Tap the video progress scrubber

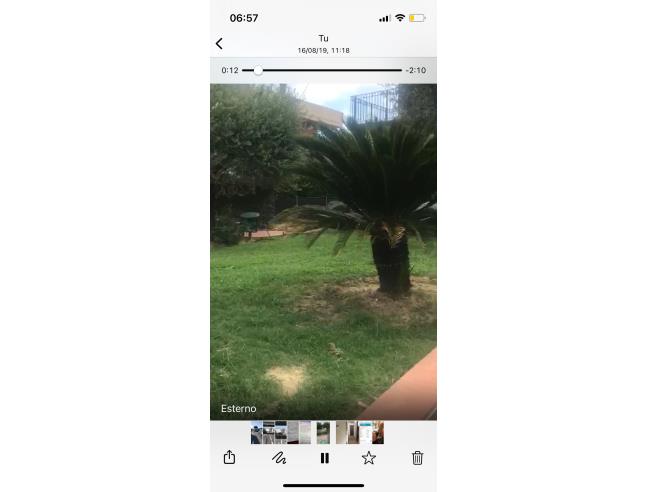pos(259,70)
